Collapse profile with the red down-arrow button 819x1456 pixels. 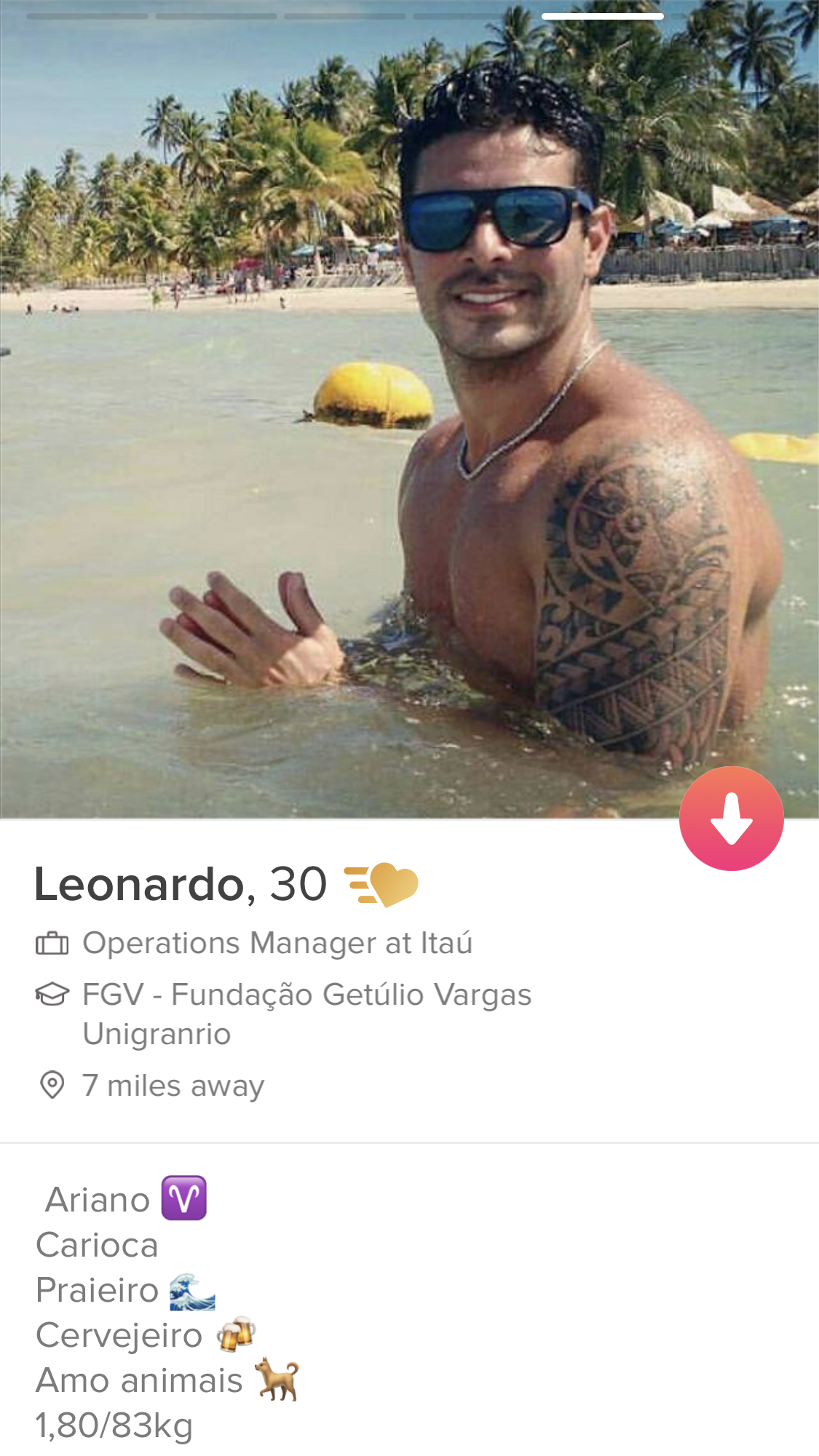pyautogui.click(x=731, y=819)
